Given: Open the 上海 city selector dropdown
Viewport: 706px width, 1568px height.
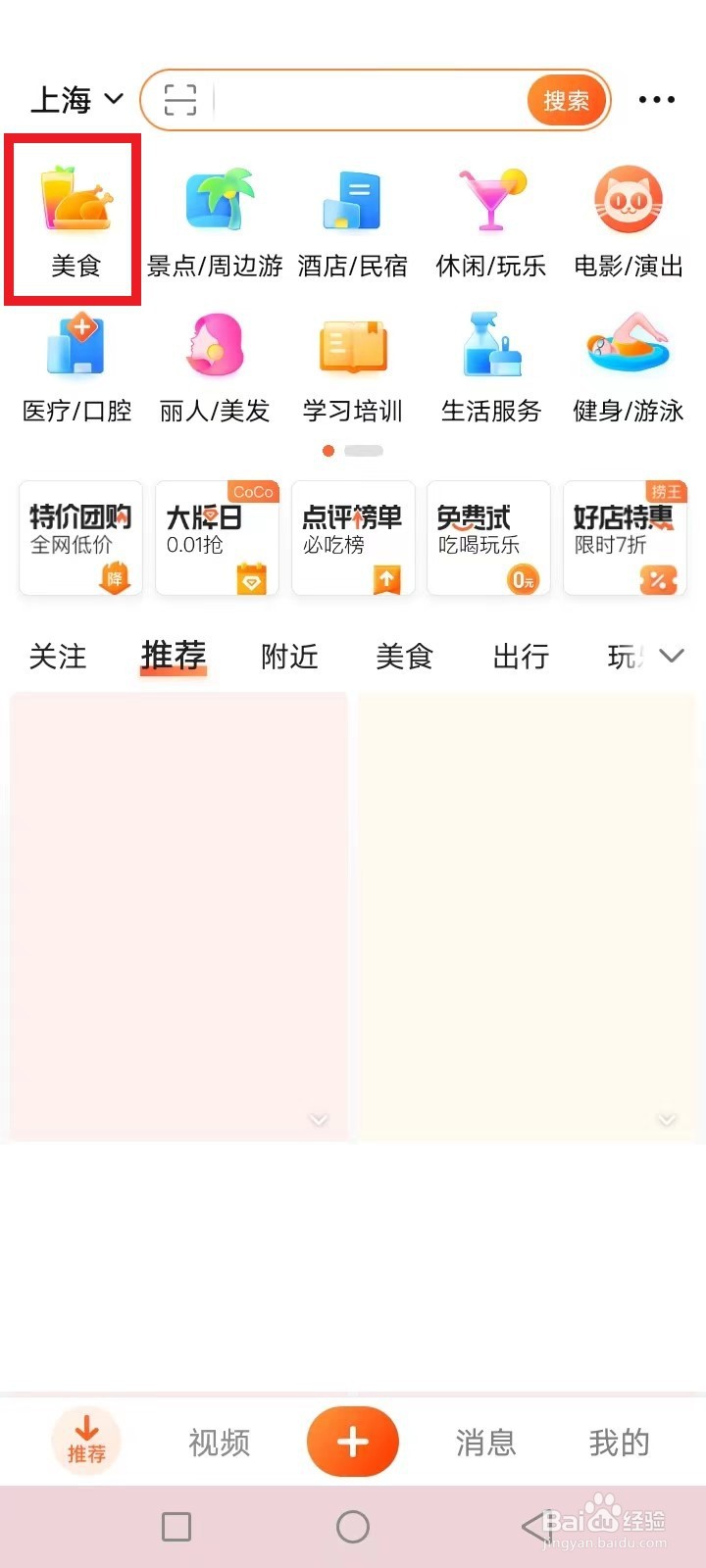Looking at the screenshot, I should (x=74, y=99).
